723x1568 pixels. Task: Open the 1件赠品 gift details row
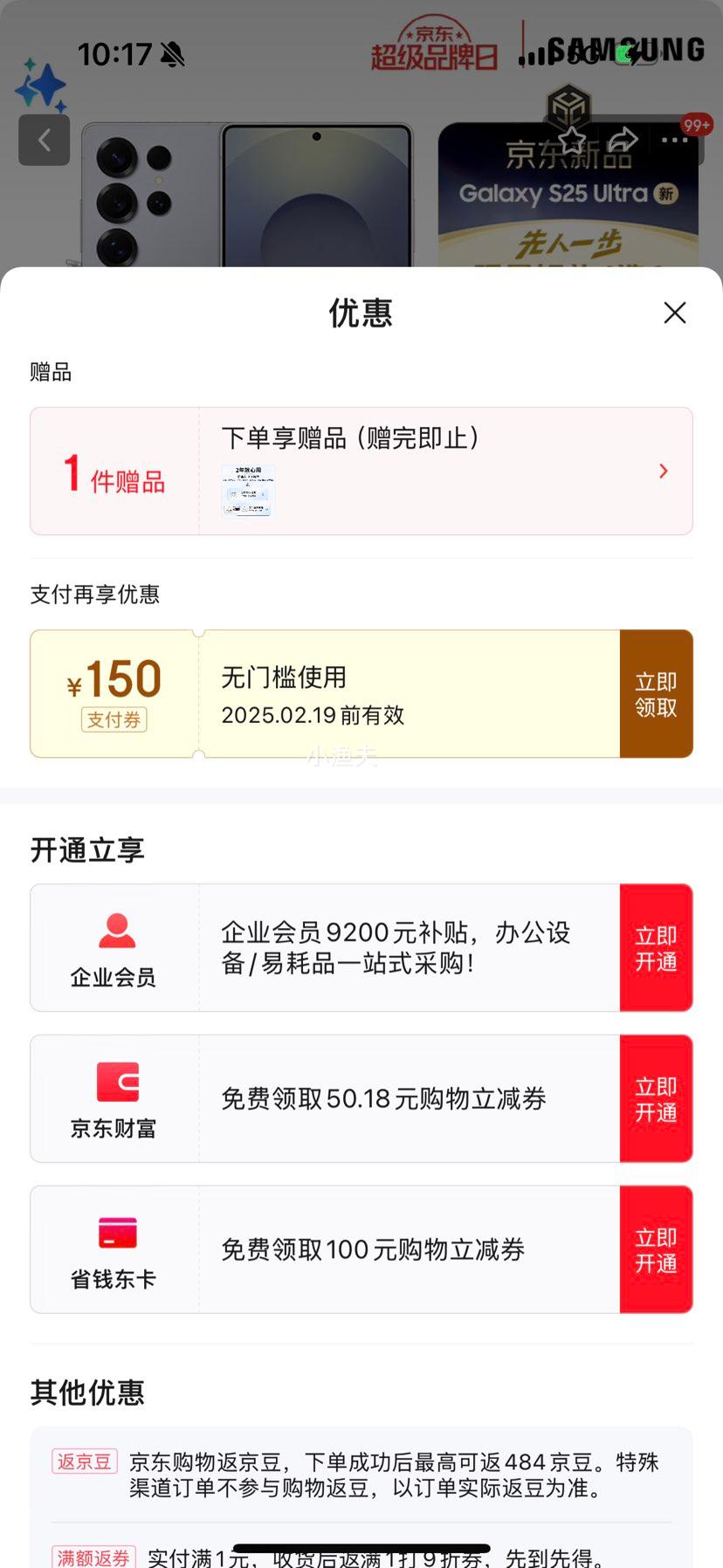361,471
